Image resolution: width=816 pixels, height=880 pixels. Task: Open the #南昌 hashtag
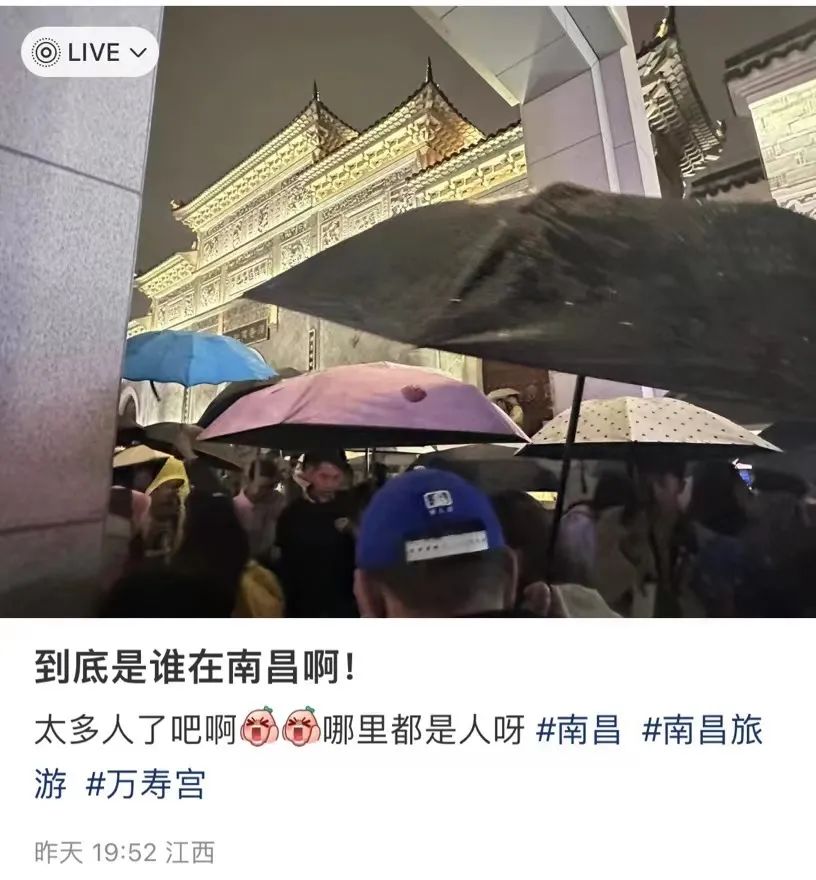[578, 731]
